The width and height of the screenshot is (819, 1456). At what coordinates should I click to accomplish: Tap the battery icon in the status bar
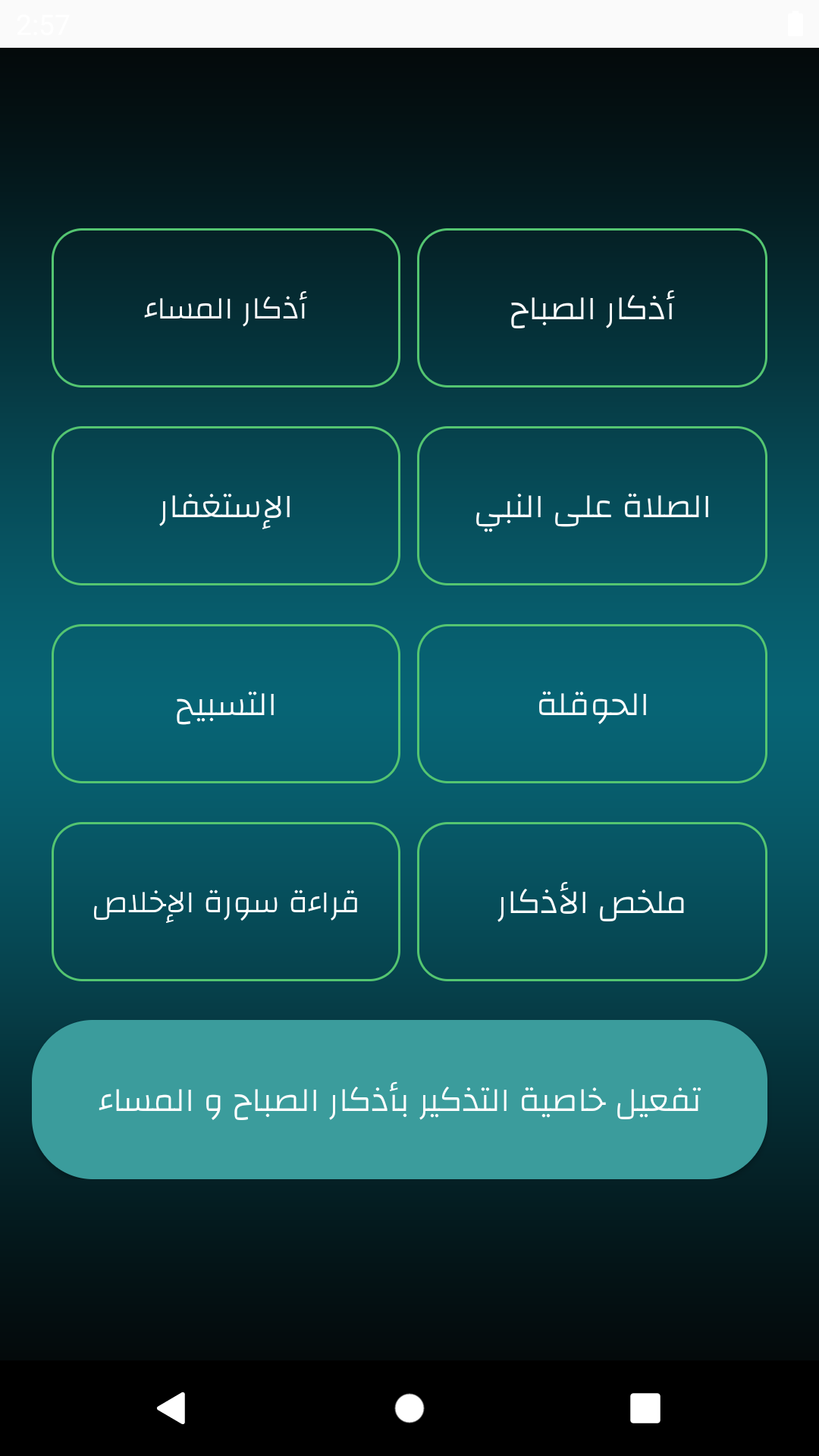click(x=794, y=23)
